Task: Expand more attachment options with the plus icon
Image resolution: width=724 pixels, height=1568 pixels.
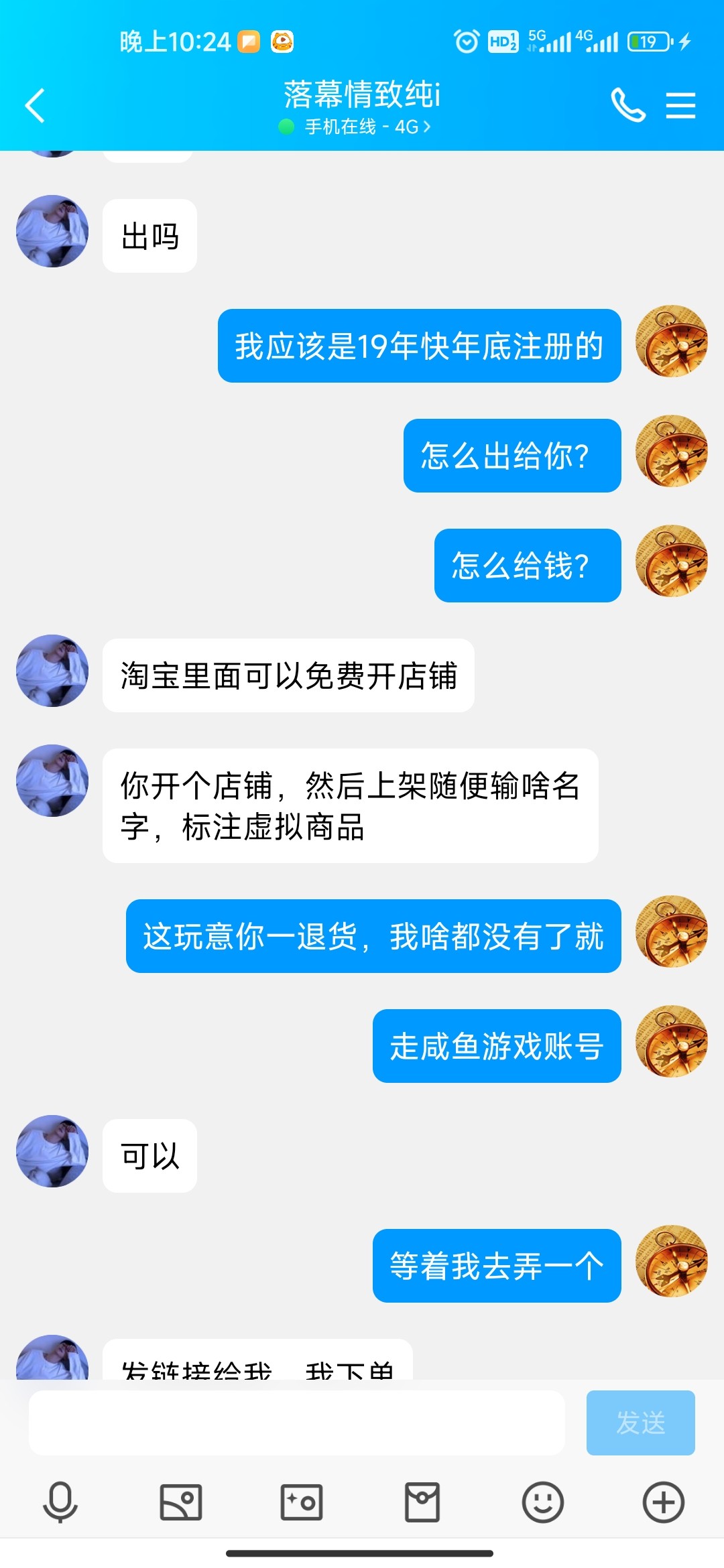Action: [x=664, y=1502]
